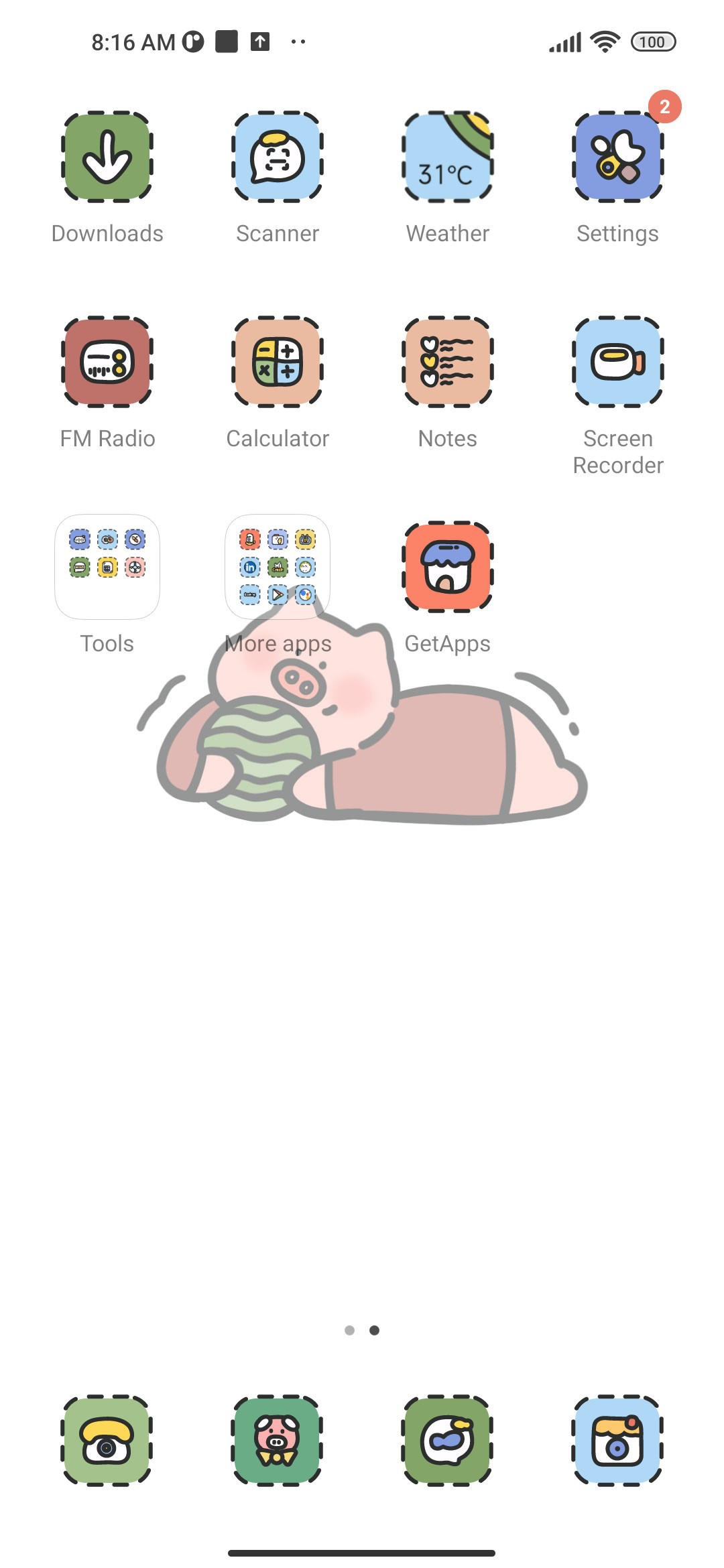The height and width of the screenshot is (1568, 724).
Task: Open the pig-face app in the dock
Action: (278, 1441)
